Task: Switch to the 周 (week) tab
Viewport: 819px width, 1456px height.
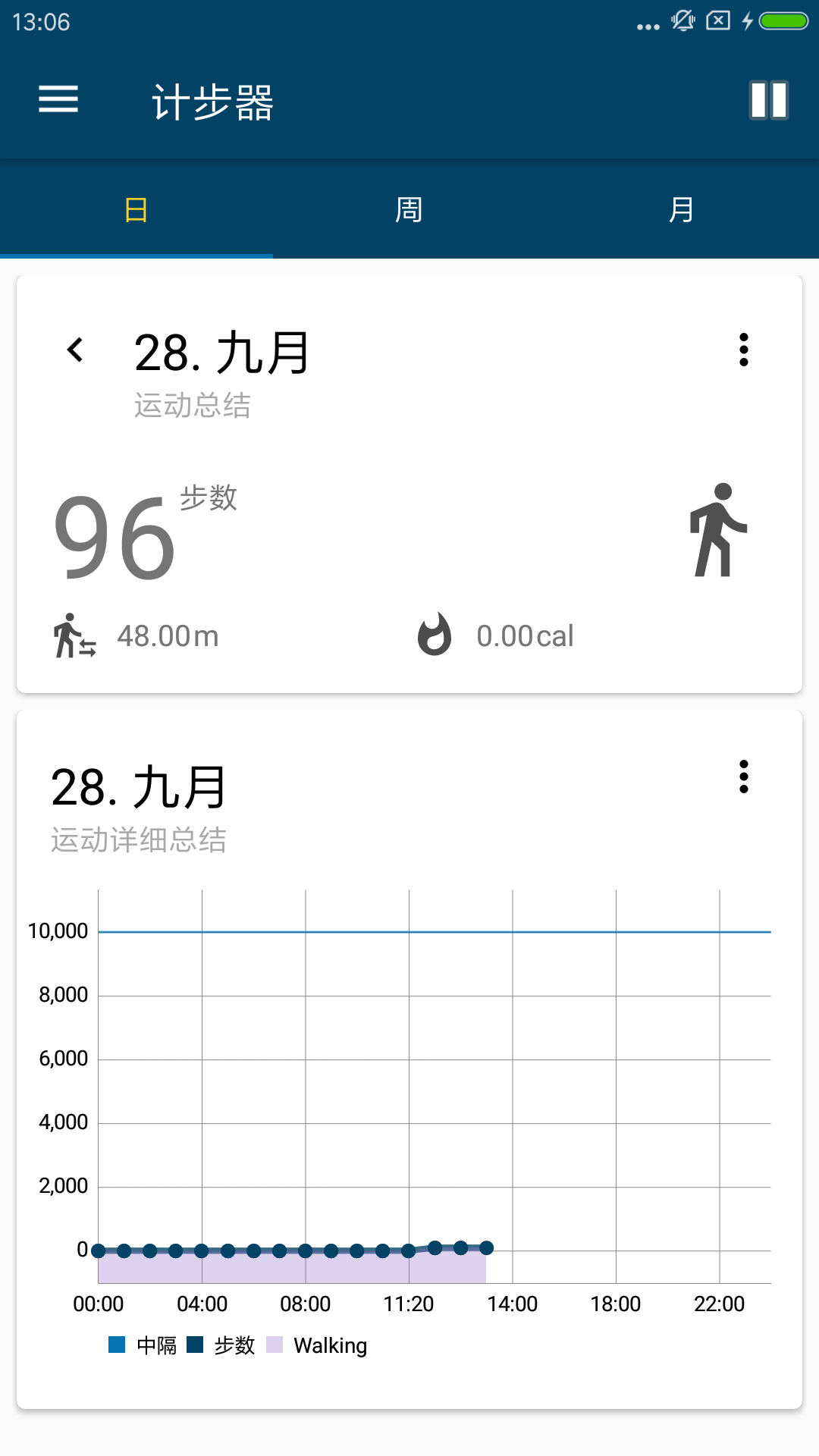Action: coord(409,209)
